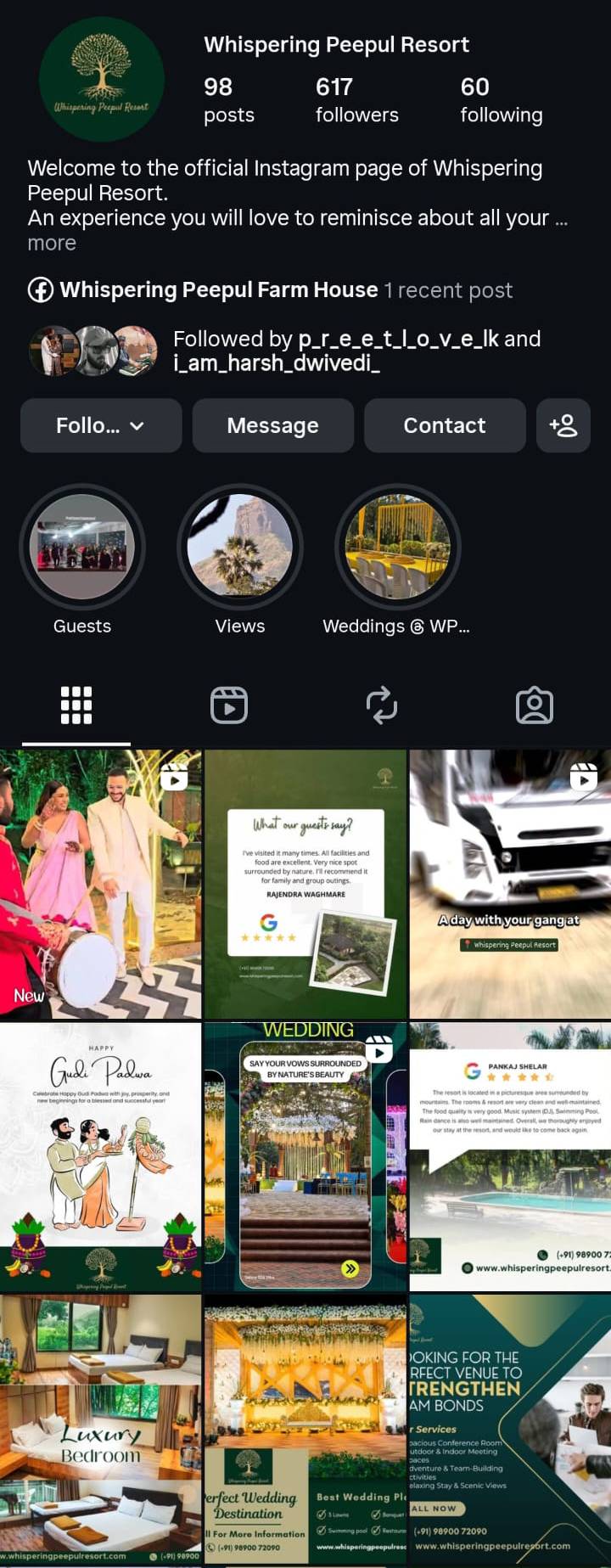Open Rajendra Waghmare guest review post
Screen dimensions: 611x1568
coord(305,883)
